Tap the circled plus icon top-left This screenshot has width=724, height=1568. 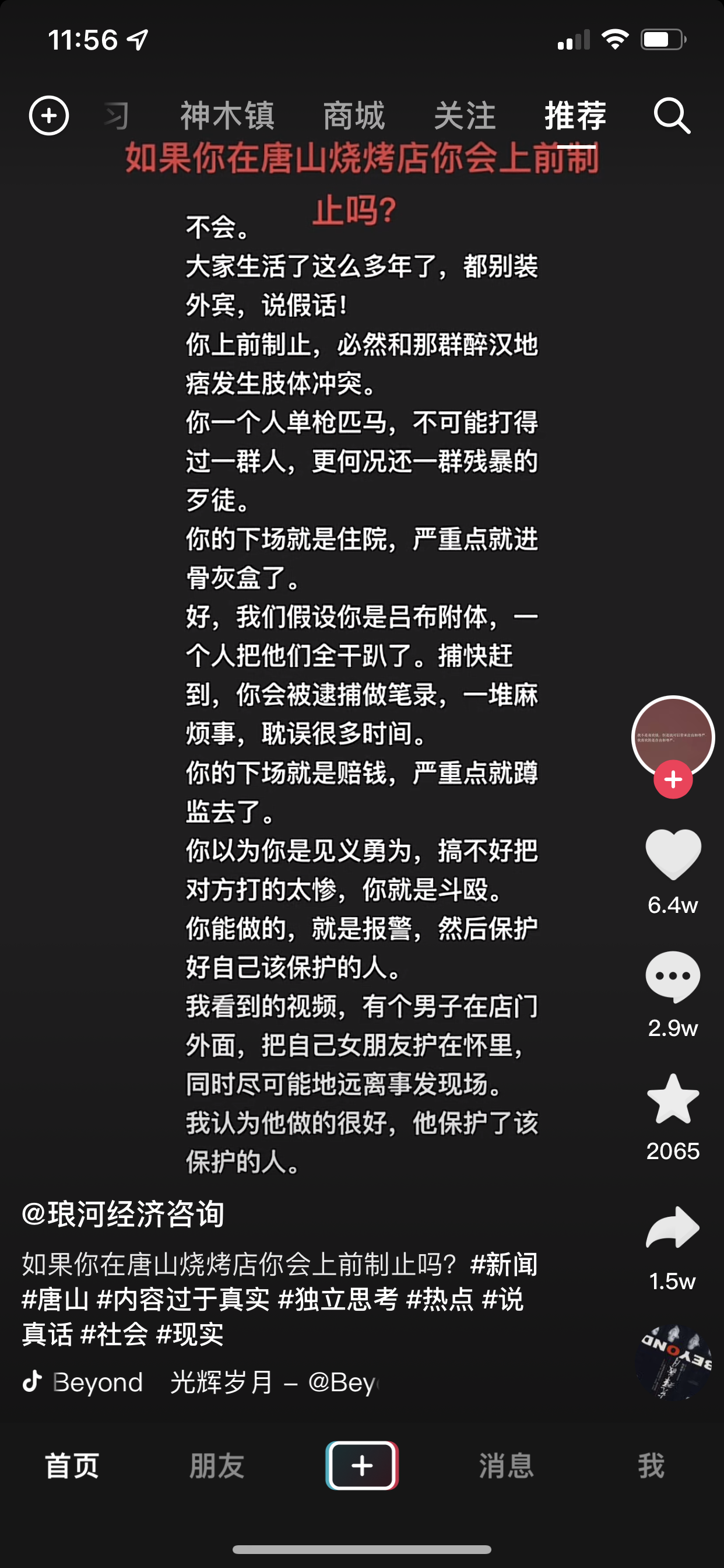click(x=50, y=115)
